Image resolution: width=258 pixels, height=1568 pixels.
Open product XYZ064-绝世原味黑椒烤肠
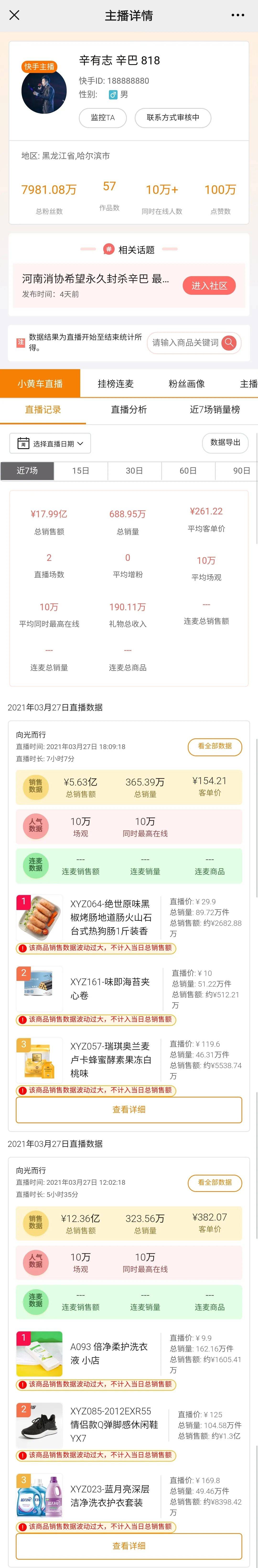(110, 917)
